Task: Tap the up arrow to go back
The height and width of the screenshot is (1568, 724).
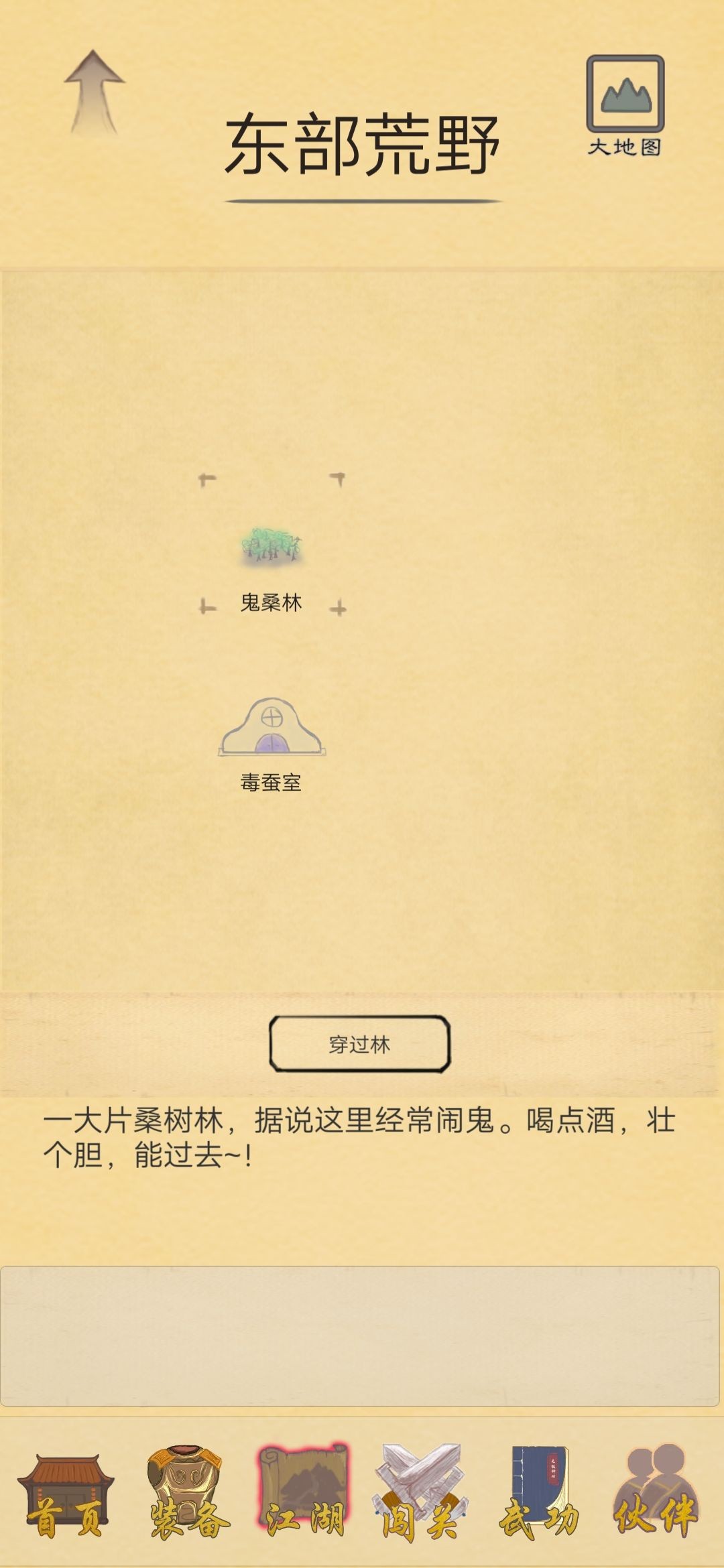Action: pyautogui.click(x=94, y=92)
